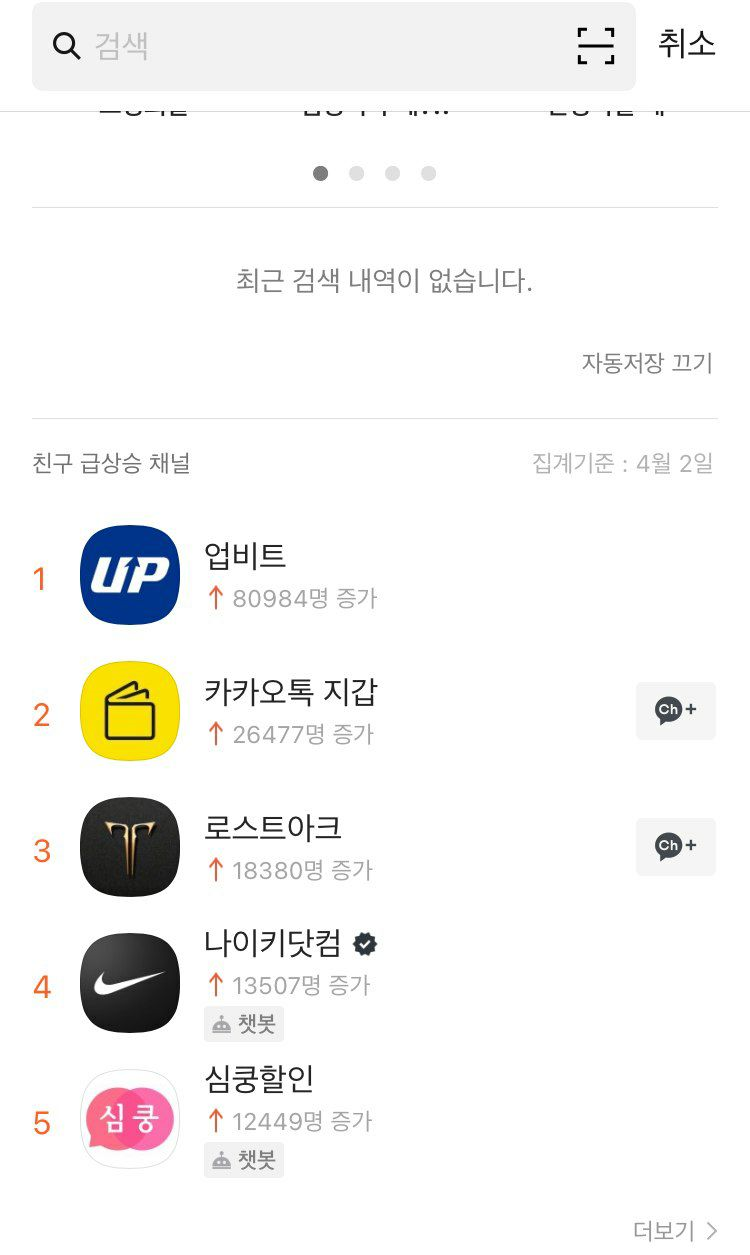Screen dimensions: 750x1255
Task: Tap the verified badge next to 나이키닷컴
Action: tap(361, 943)
